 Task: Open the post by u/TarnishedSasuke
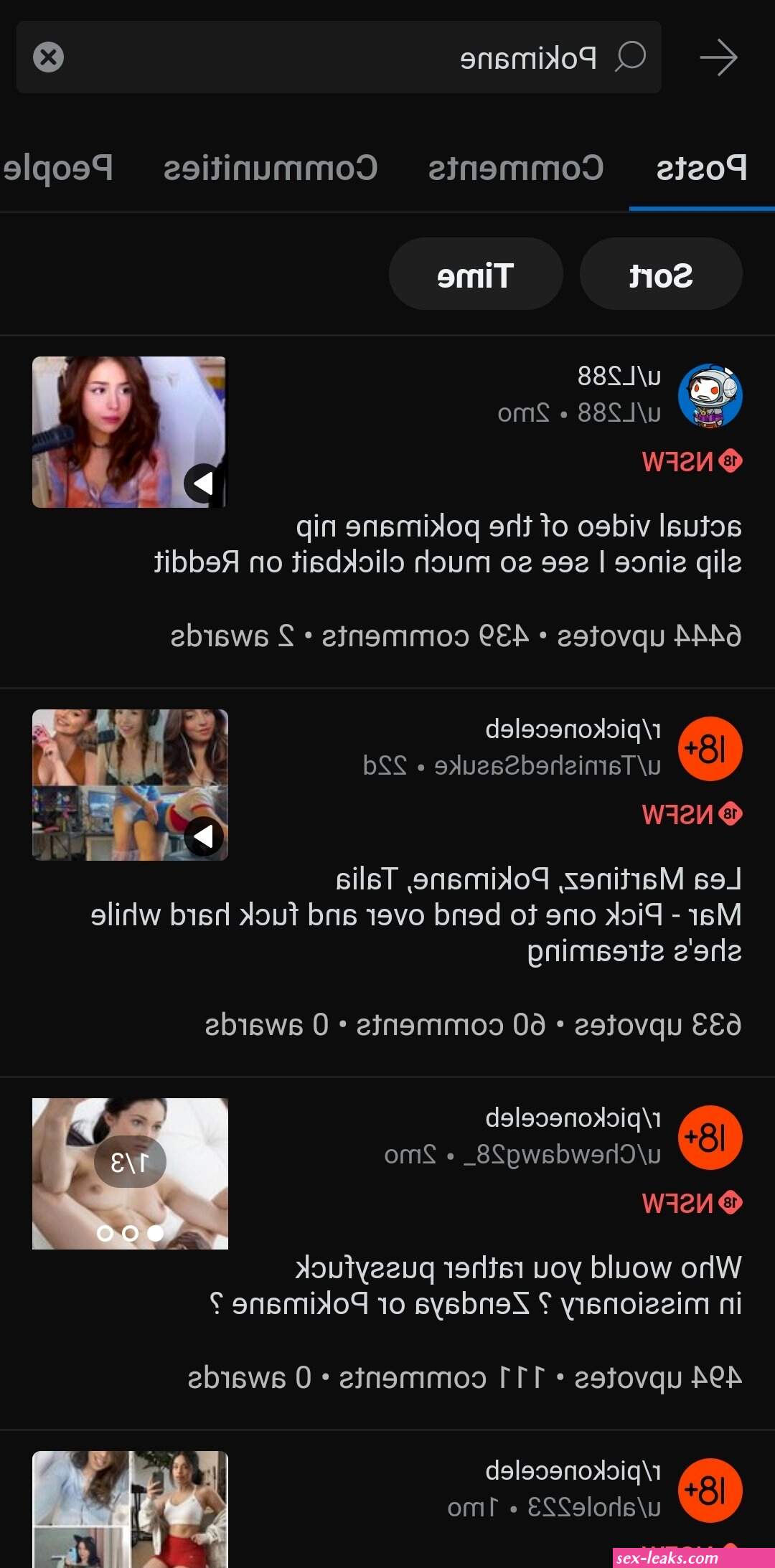click(387, 883)
